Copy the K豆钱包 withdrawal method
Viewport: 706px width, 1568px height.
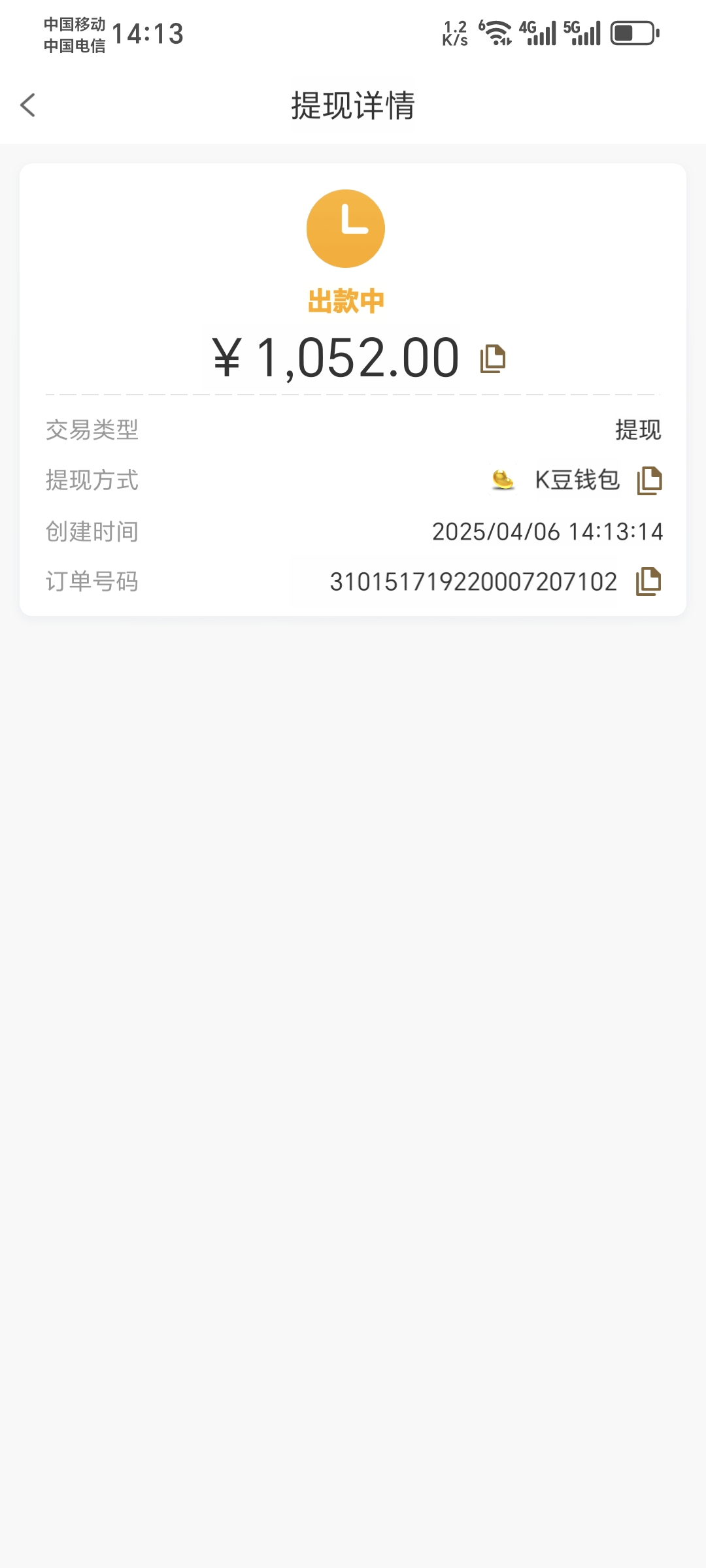(649, 481)
